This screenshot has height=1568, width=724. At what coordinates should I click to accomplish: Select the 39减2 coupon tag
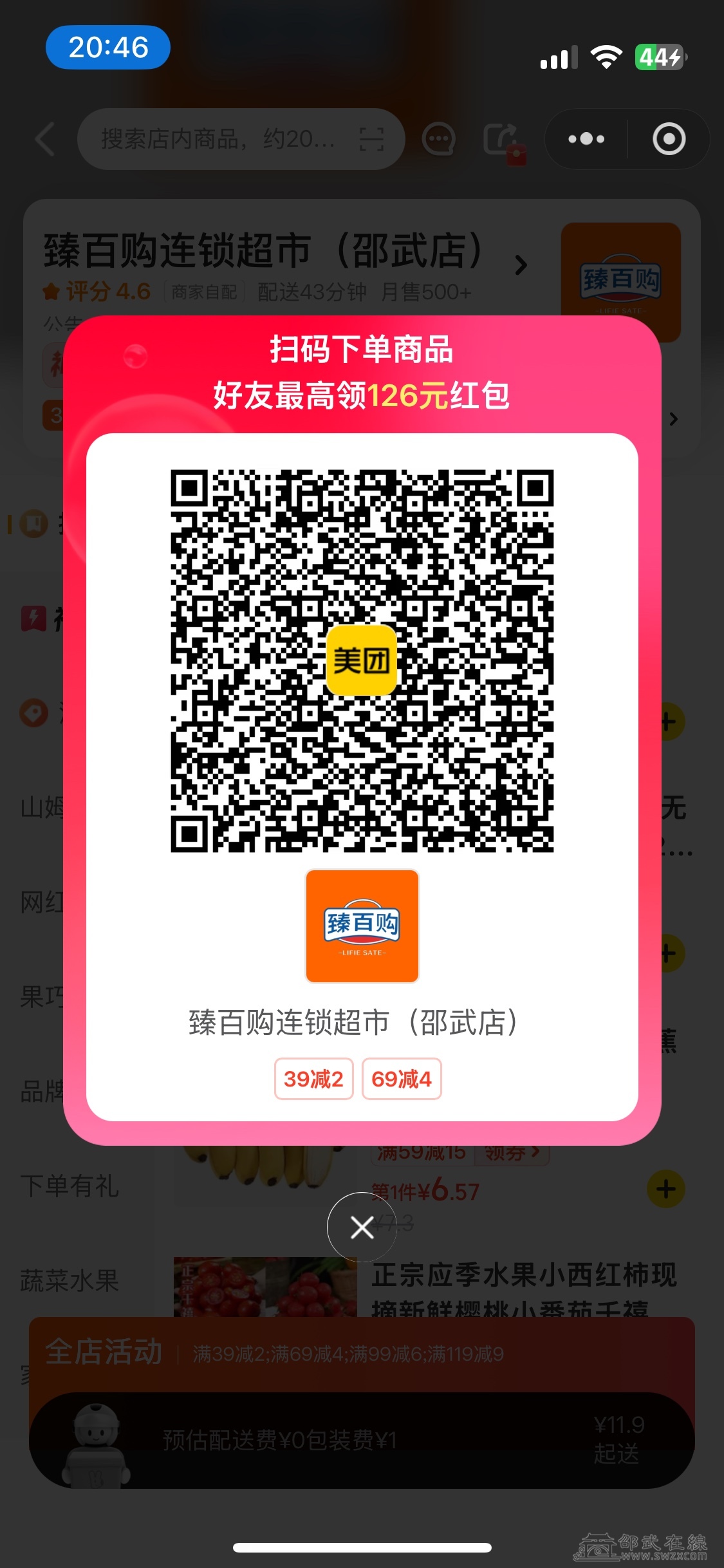click(313, 1079)
